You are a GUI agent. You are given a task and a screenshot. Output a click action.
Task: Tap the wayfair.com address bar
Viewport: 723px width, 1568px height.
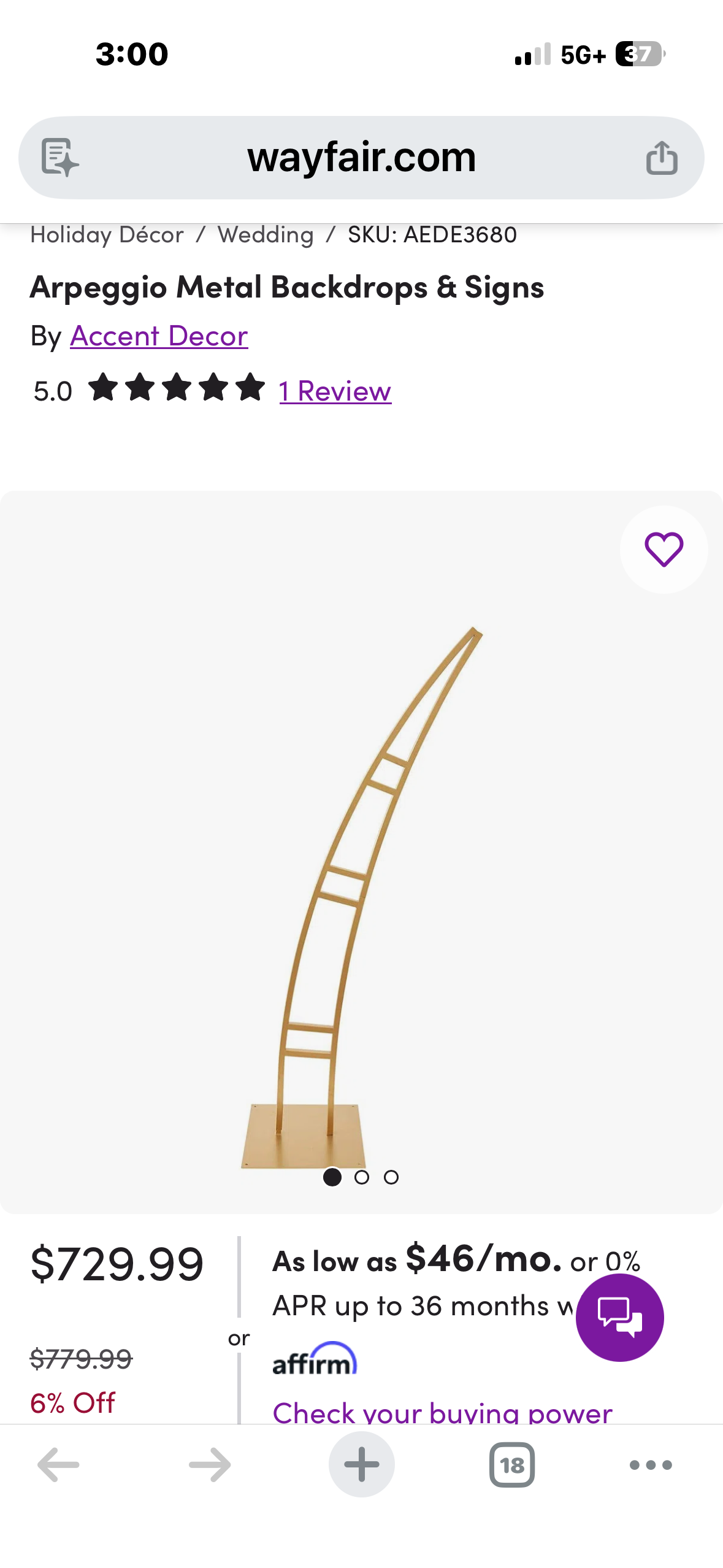pyautogui.click(x=361, y=158)
